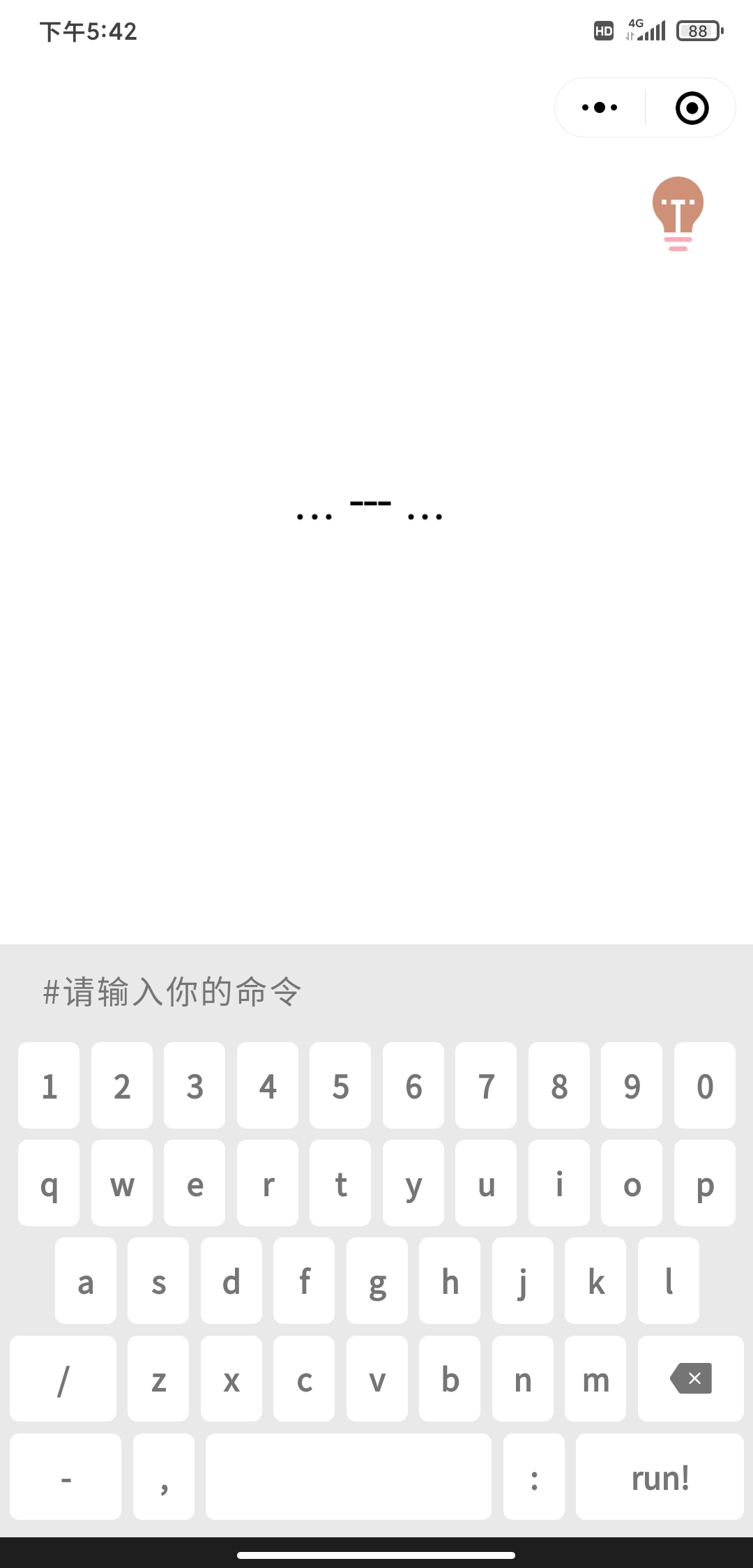Tap the colon key
This screenshot has width=753, height=1568.
(x=534, y=1477)
